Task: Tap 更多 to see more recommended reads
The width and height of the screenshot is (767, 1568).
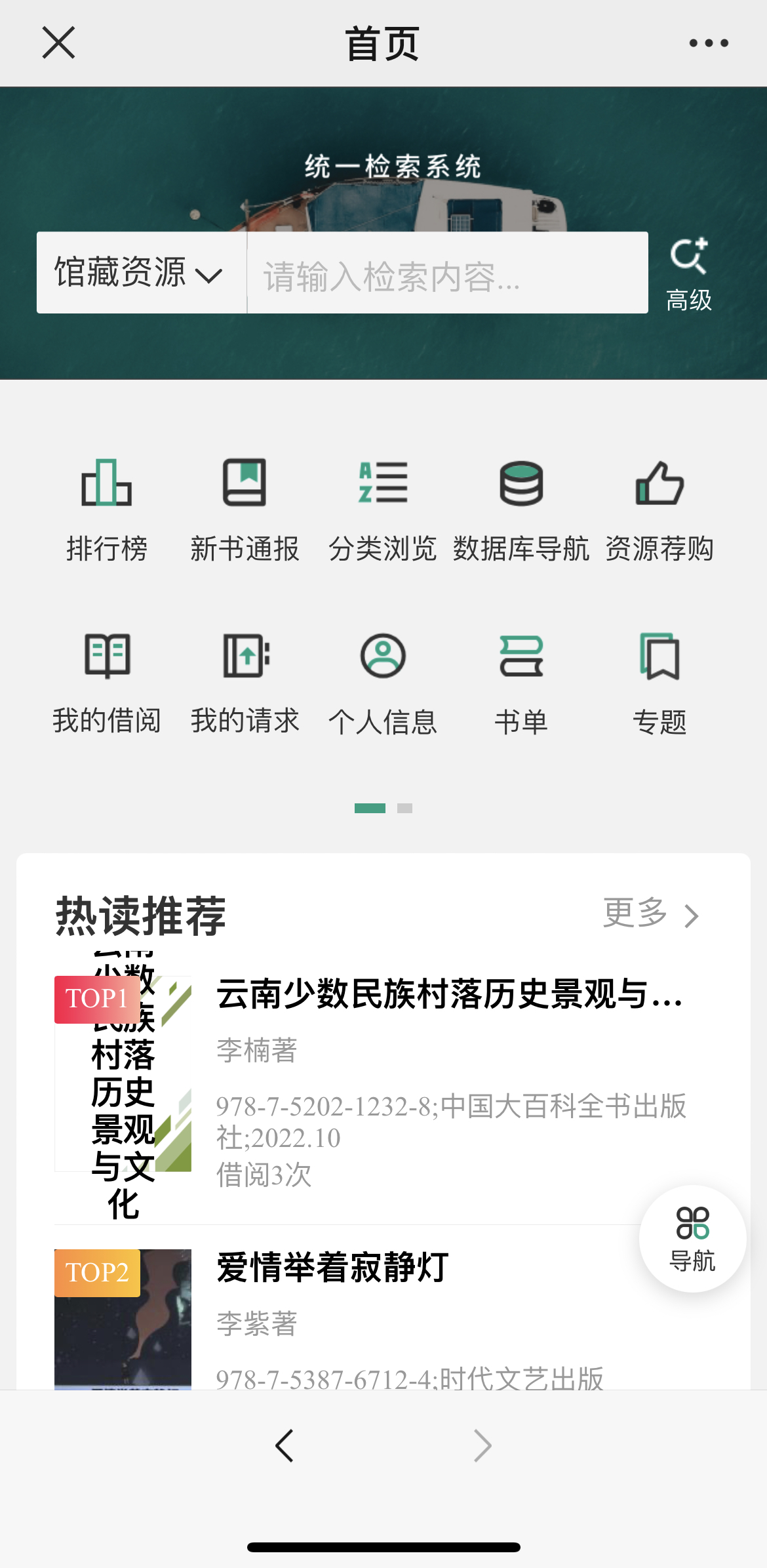Action: coord(650,914)
